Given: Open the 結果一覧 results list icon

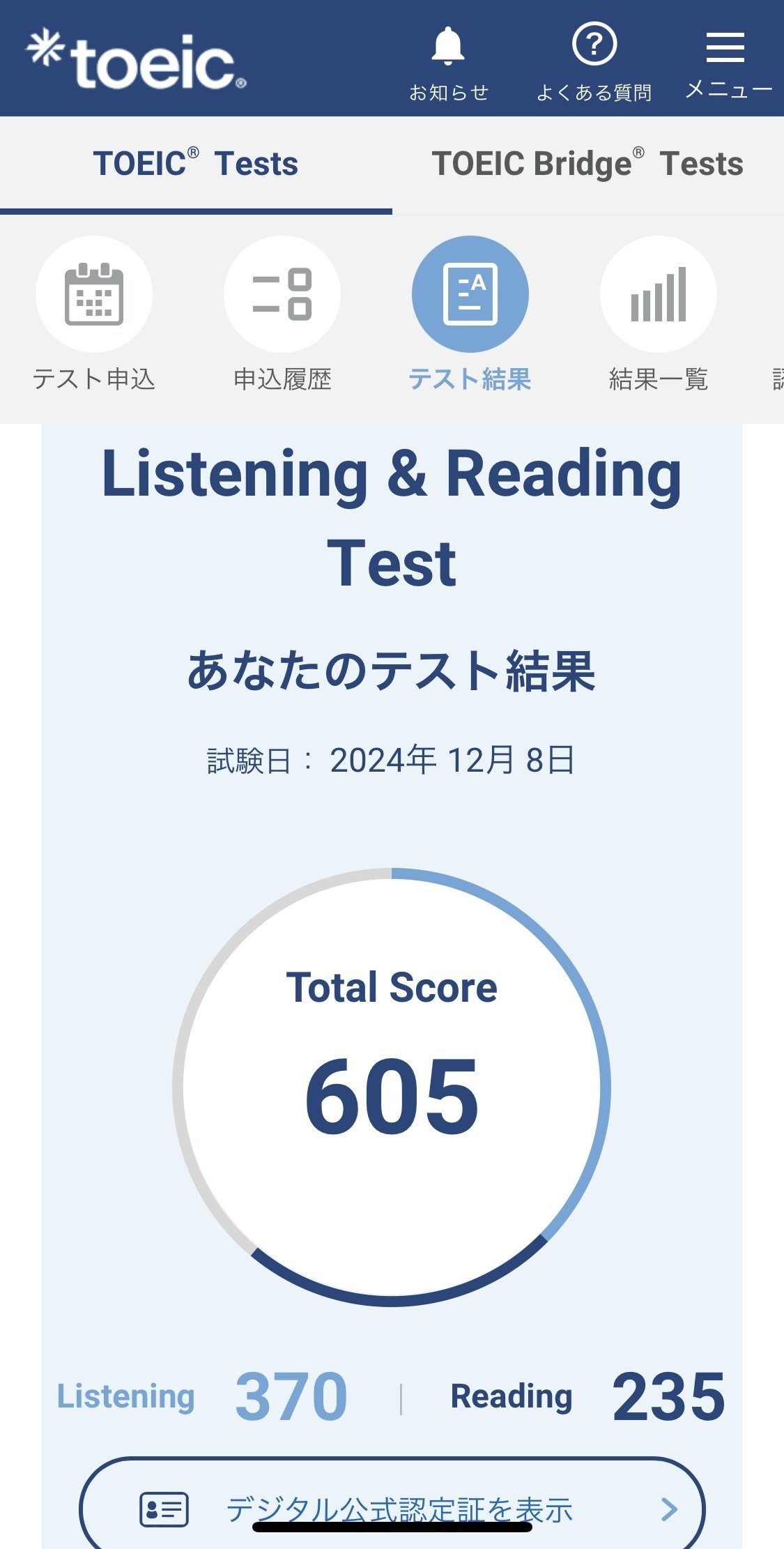Looking at the screenshot, I should [658, 295].
